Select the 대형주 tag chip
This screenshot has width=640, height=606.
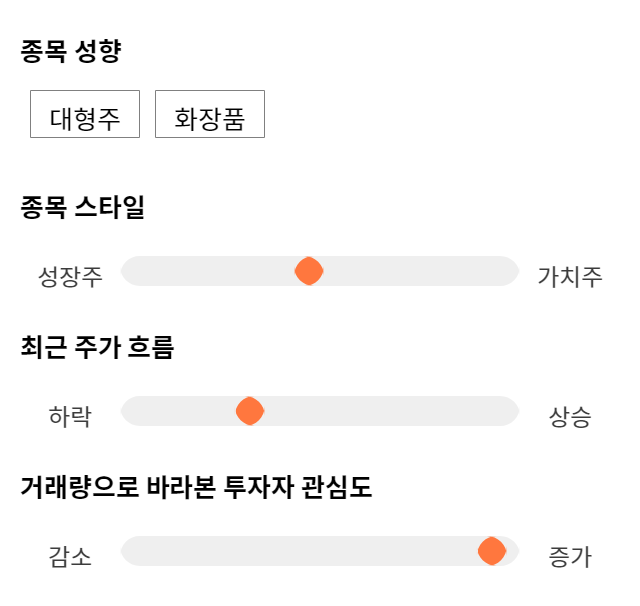[85, 114]
